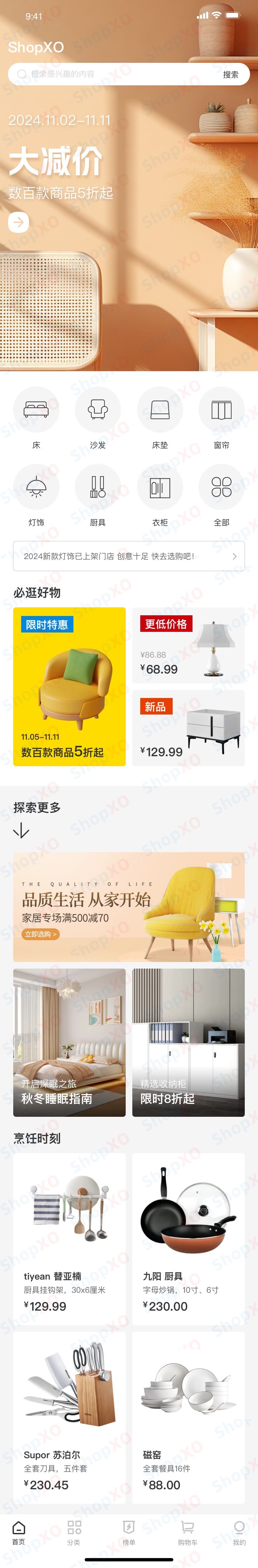
Task: Tap the 立即选购 button
Action: tap(41, 934)
